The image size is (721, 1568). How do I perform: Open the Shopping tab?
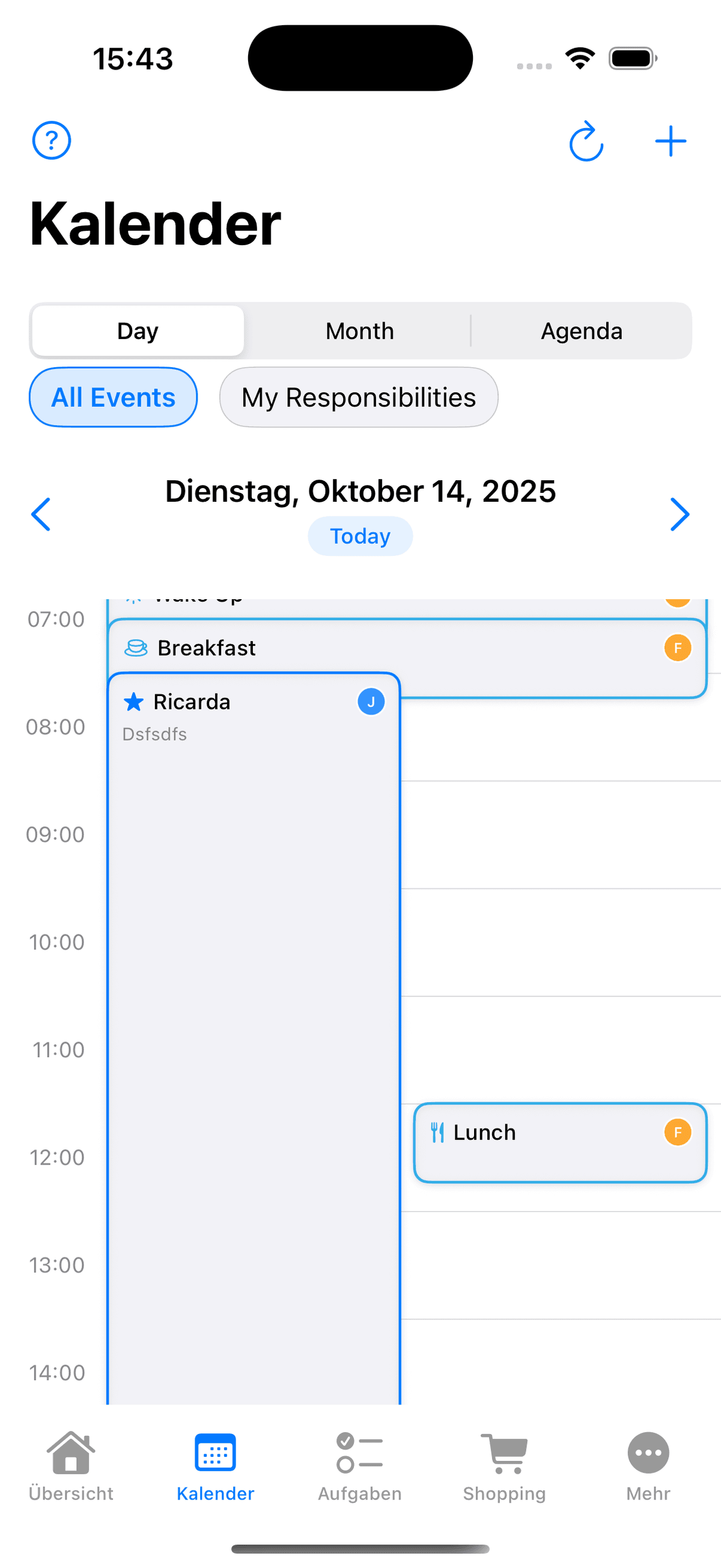point(503,1466)
